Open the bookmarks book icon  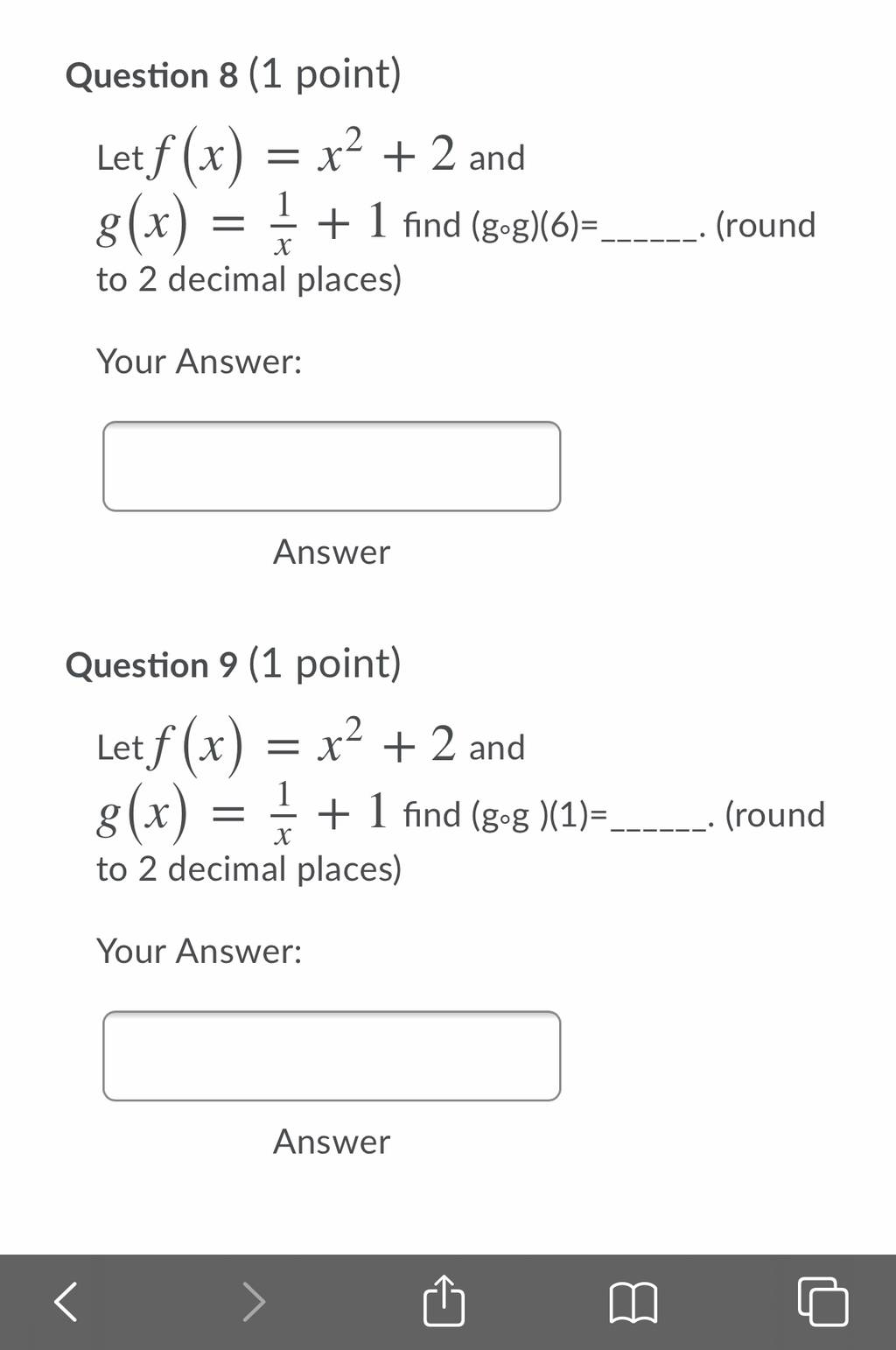(633, 1302)
